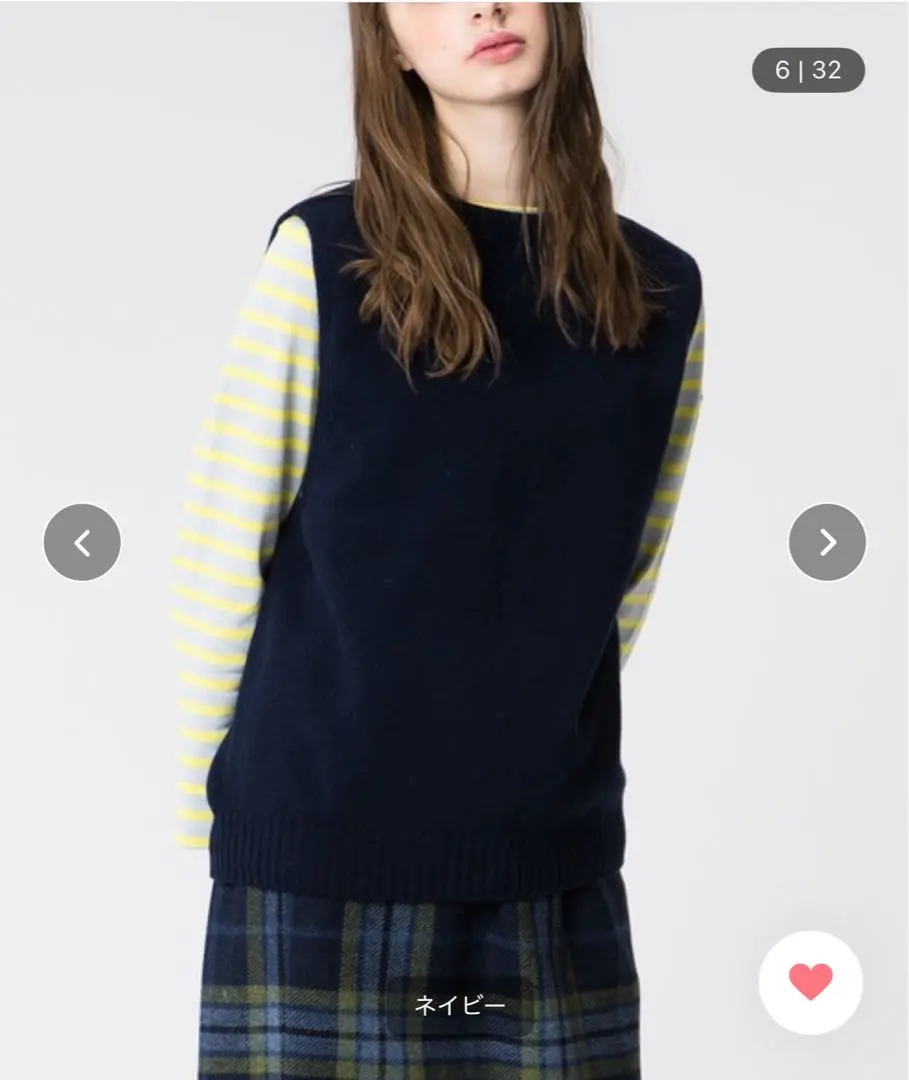Add this item to favorites with the heart

(x=810, y=982)
